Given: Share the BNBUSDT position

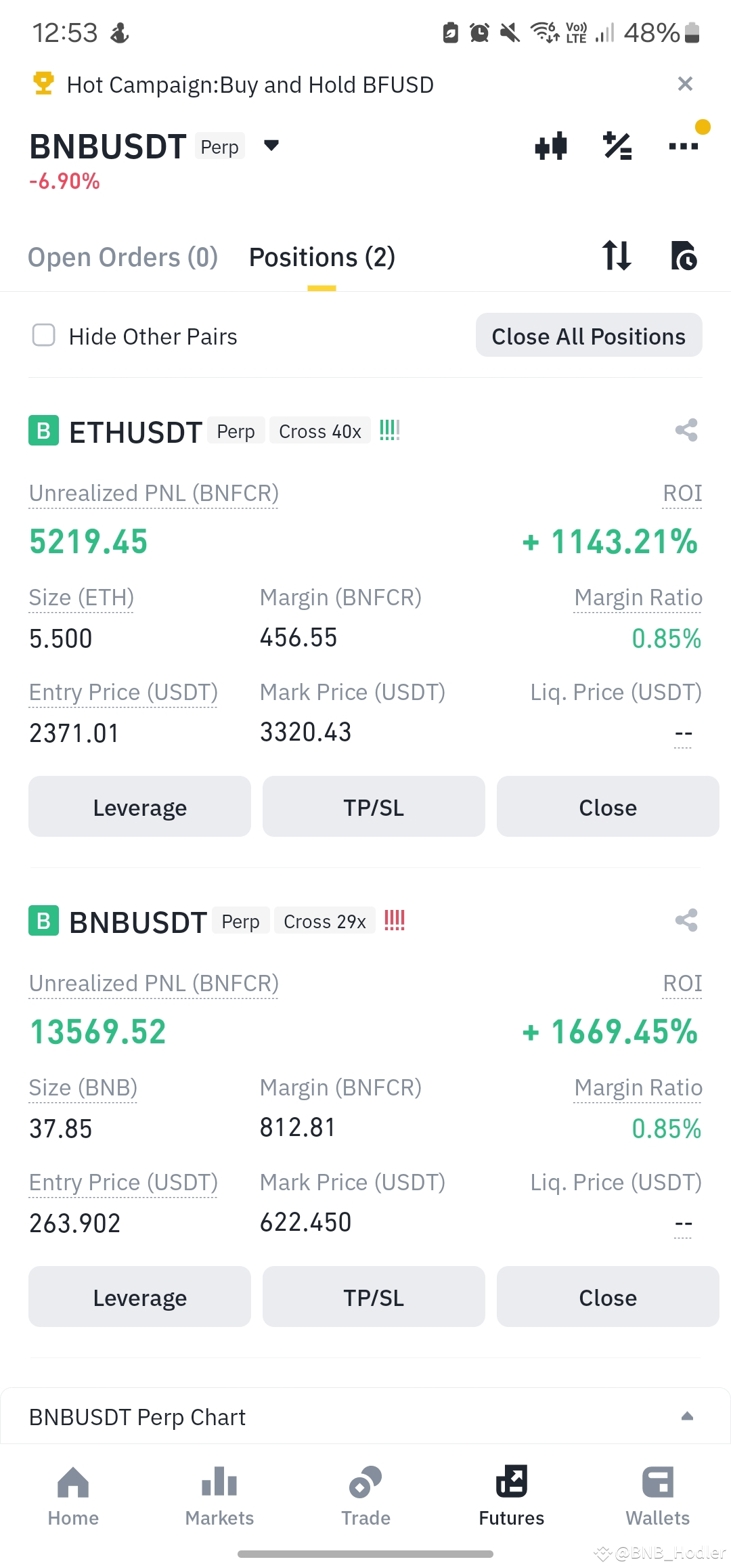Looking at the screenshot, I should 686,920.
